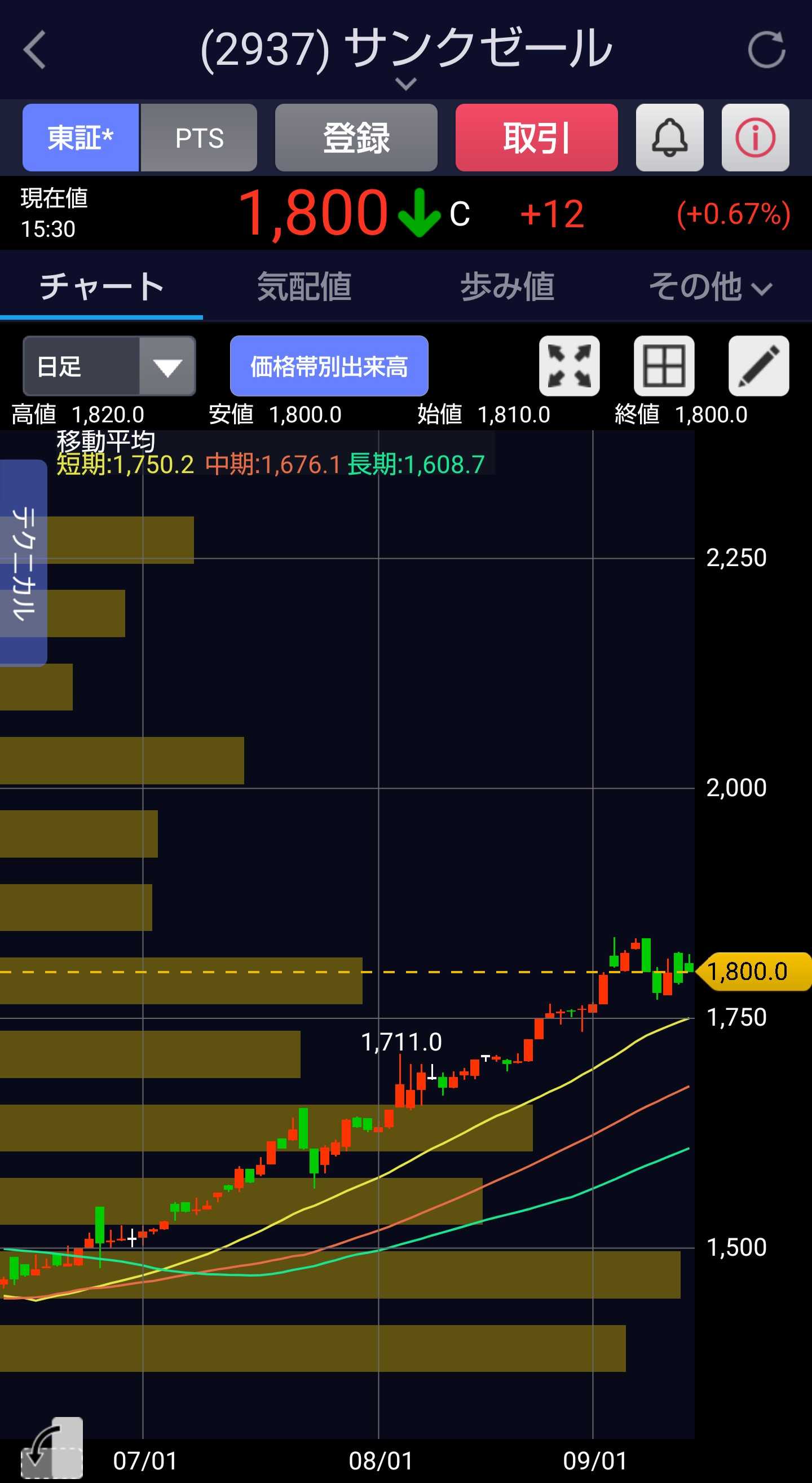Expand the stock name chevron
The width and height of the screenshot is (812, 1483).
406,84
